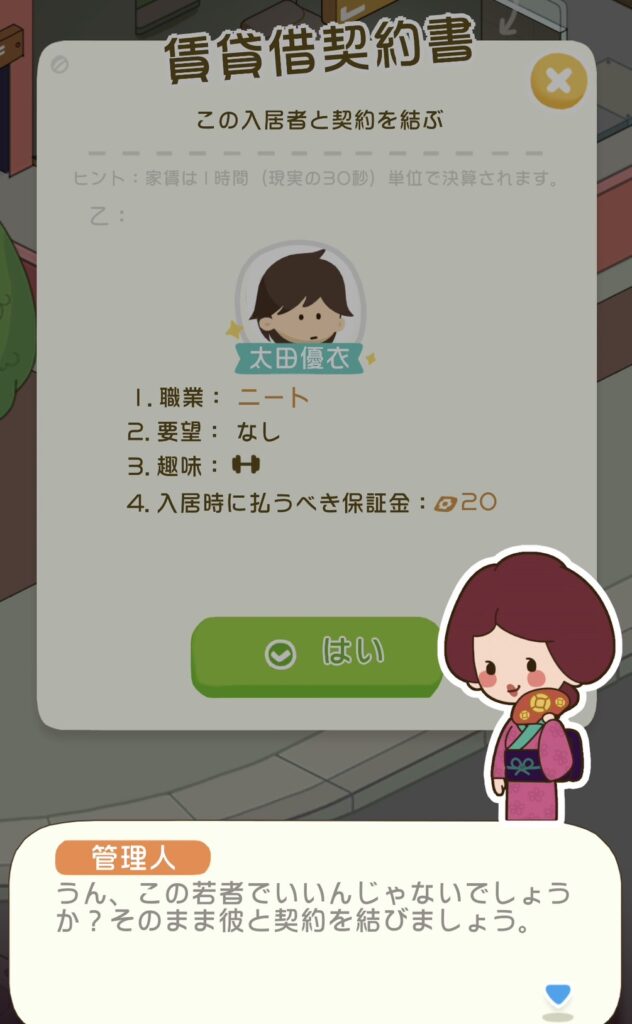This screenshot has width=632, height=1024.
Task: Close the lease contract dialog
Action: click(558, 80)
